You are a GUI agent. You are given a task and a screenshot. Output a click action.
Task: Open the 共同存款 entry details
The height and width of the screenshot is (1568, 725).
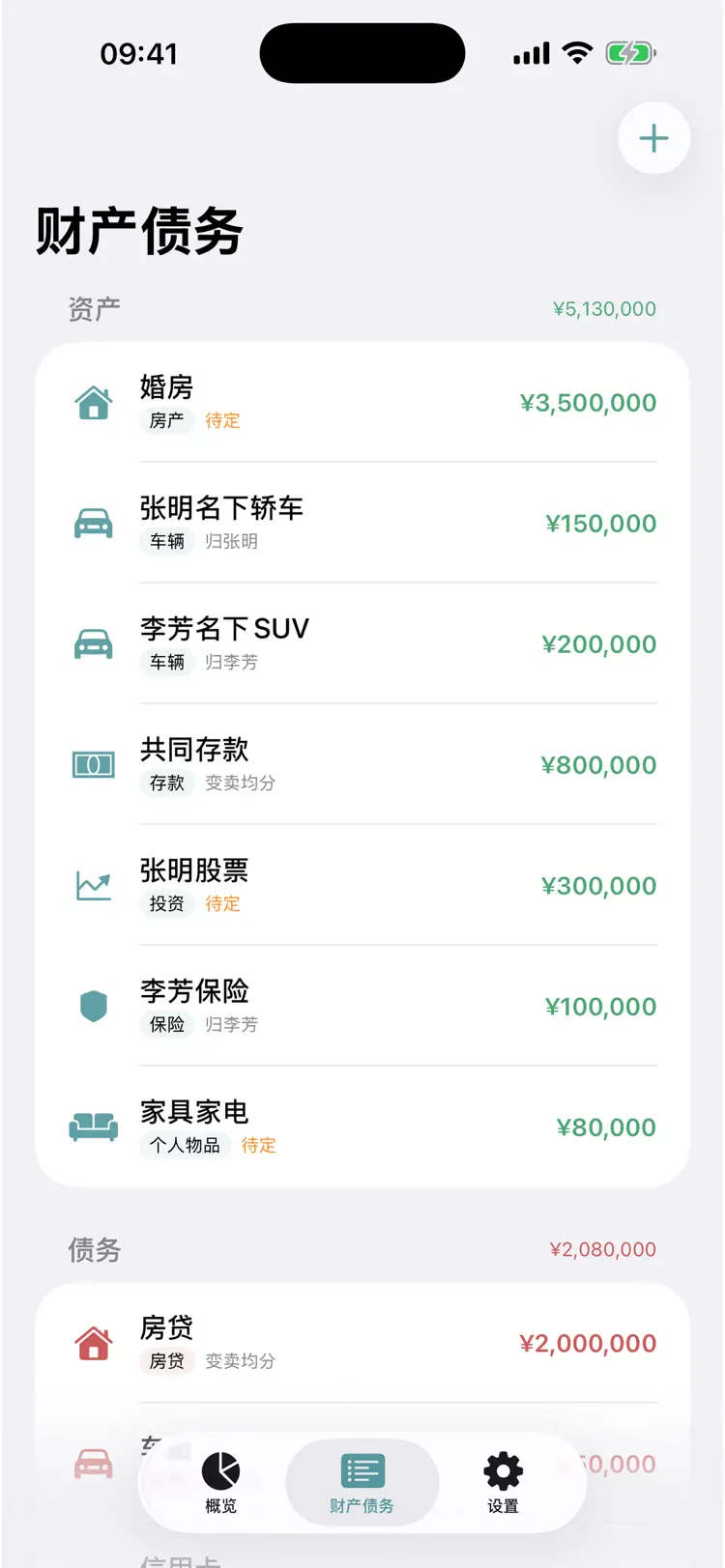tap(362, 764)
